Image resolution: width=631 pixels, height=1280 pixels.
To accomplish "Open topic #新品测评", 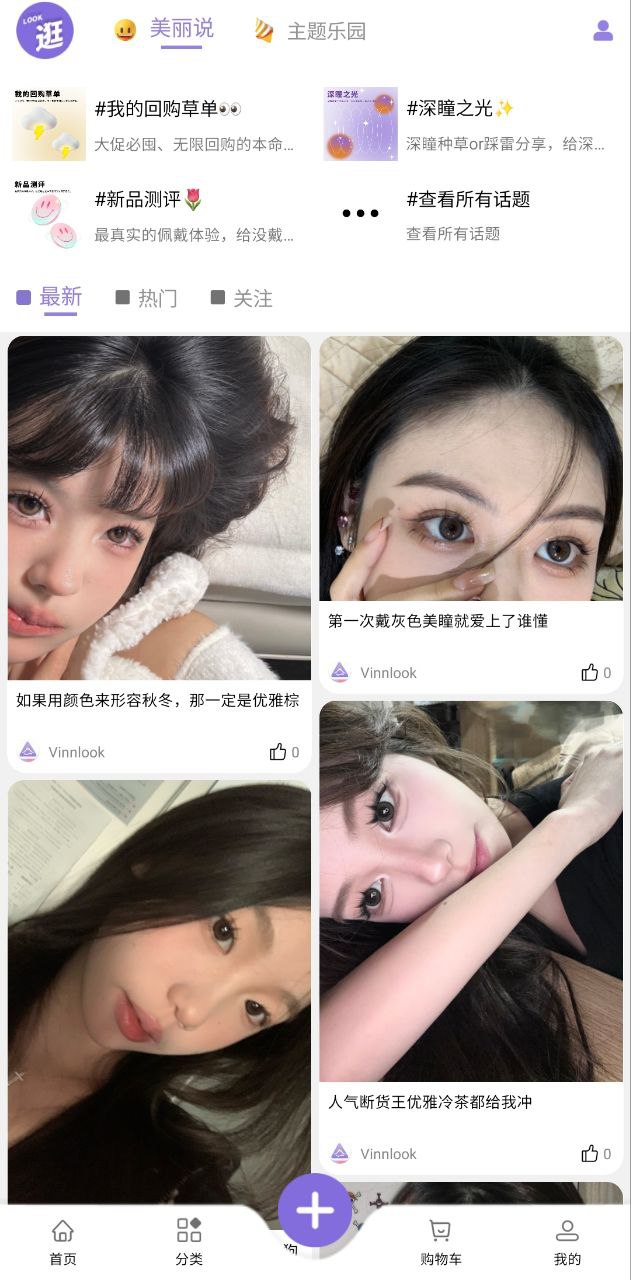I will pyautogui.click(x=148, y=200).
